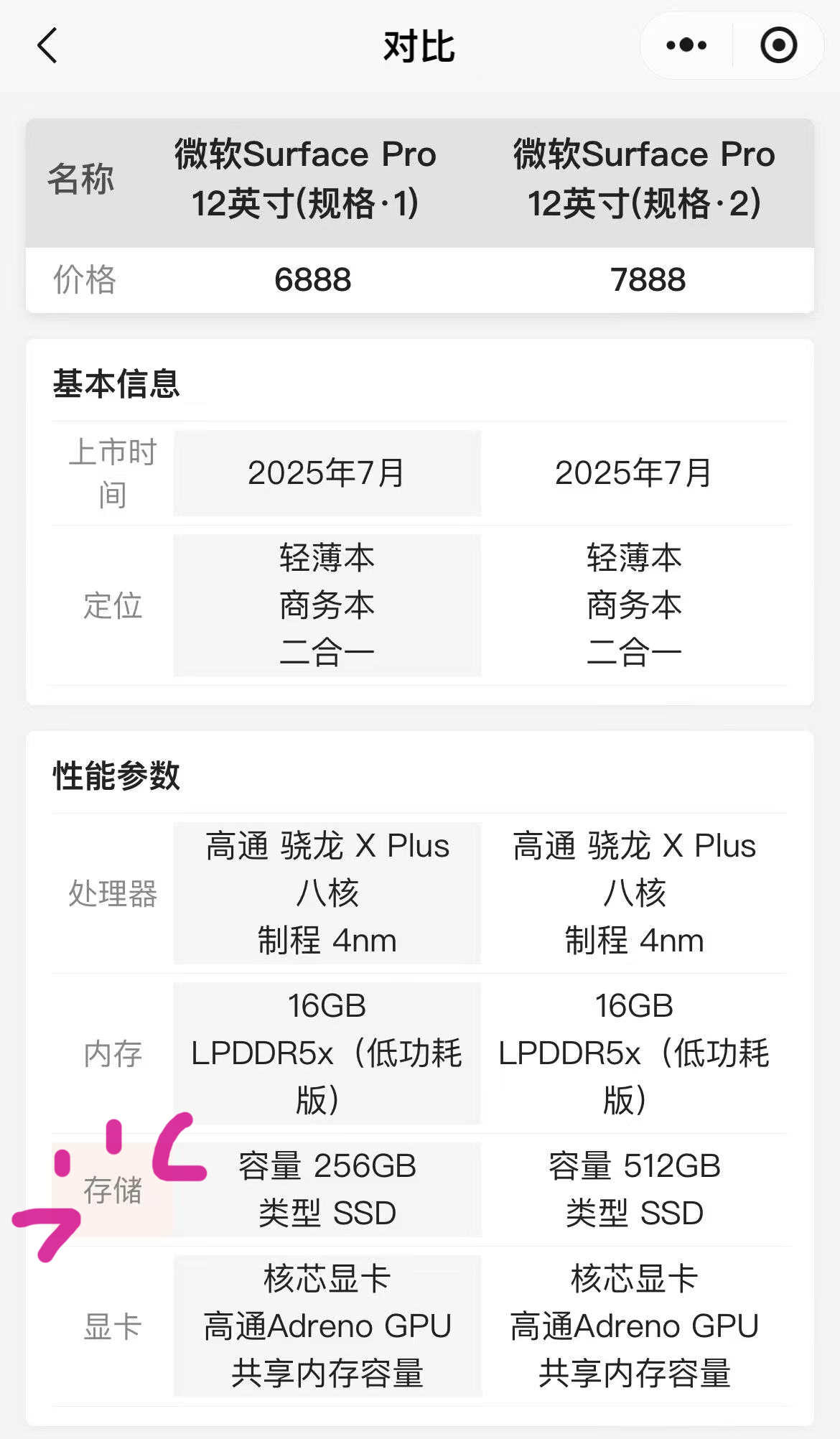Tap the 容量 512GB storage cell
Viewport: 840px width, 1439px height.
click(x=636, y=1190)
